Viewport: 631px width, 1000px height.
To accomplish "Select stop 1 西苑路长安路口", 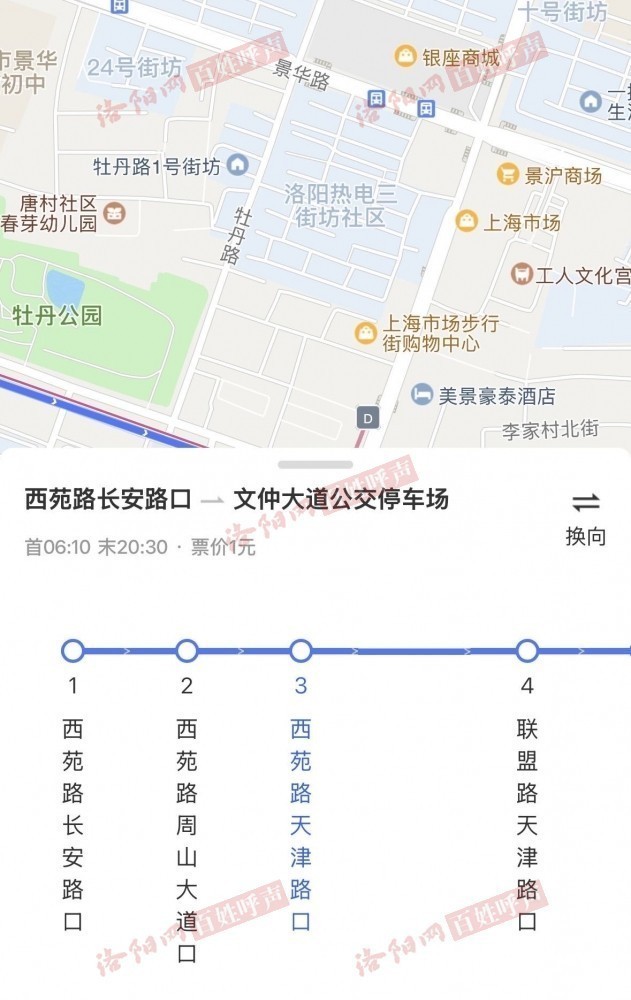I will pyautogui.click(x=72, y=651).
